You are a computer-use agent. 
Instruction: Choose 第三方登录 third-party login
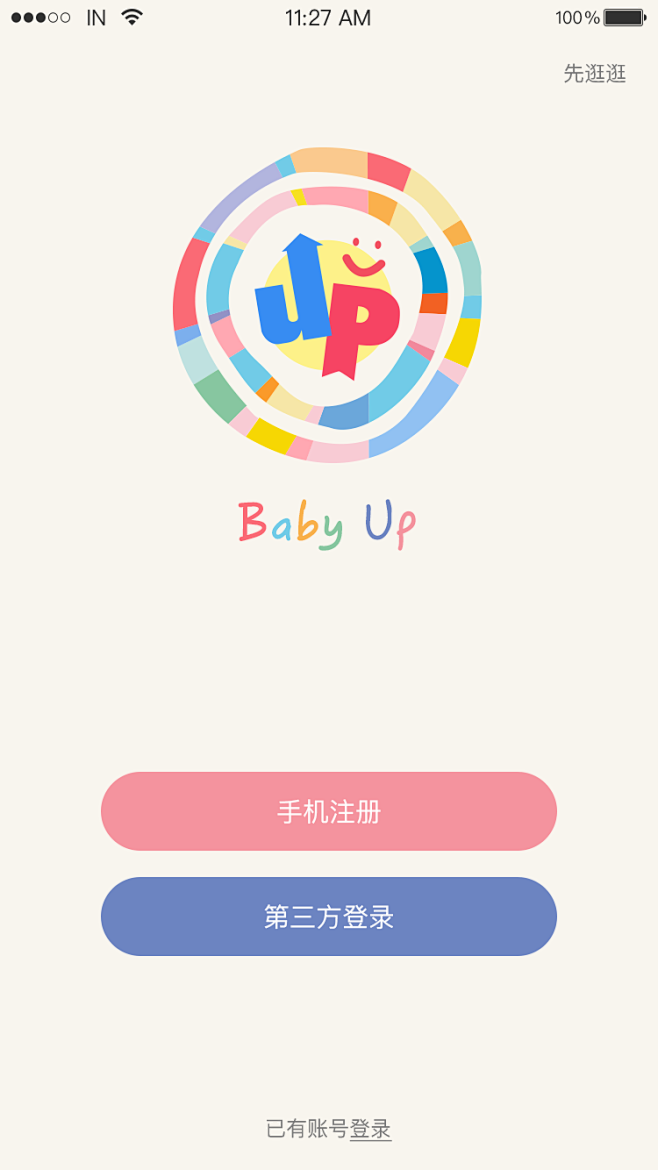pyautogui.click(x=329, y=916)
